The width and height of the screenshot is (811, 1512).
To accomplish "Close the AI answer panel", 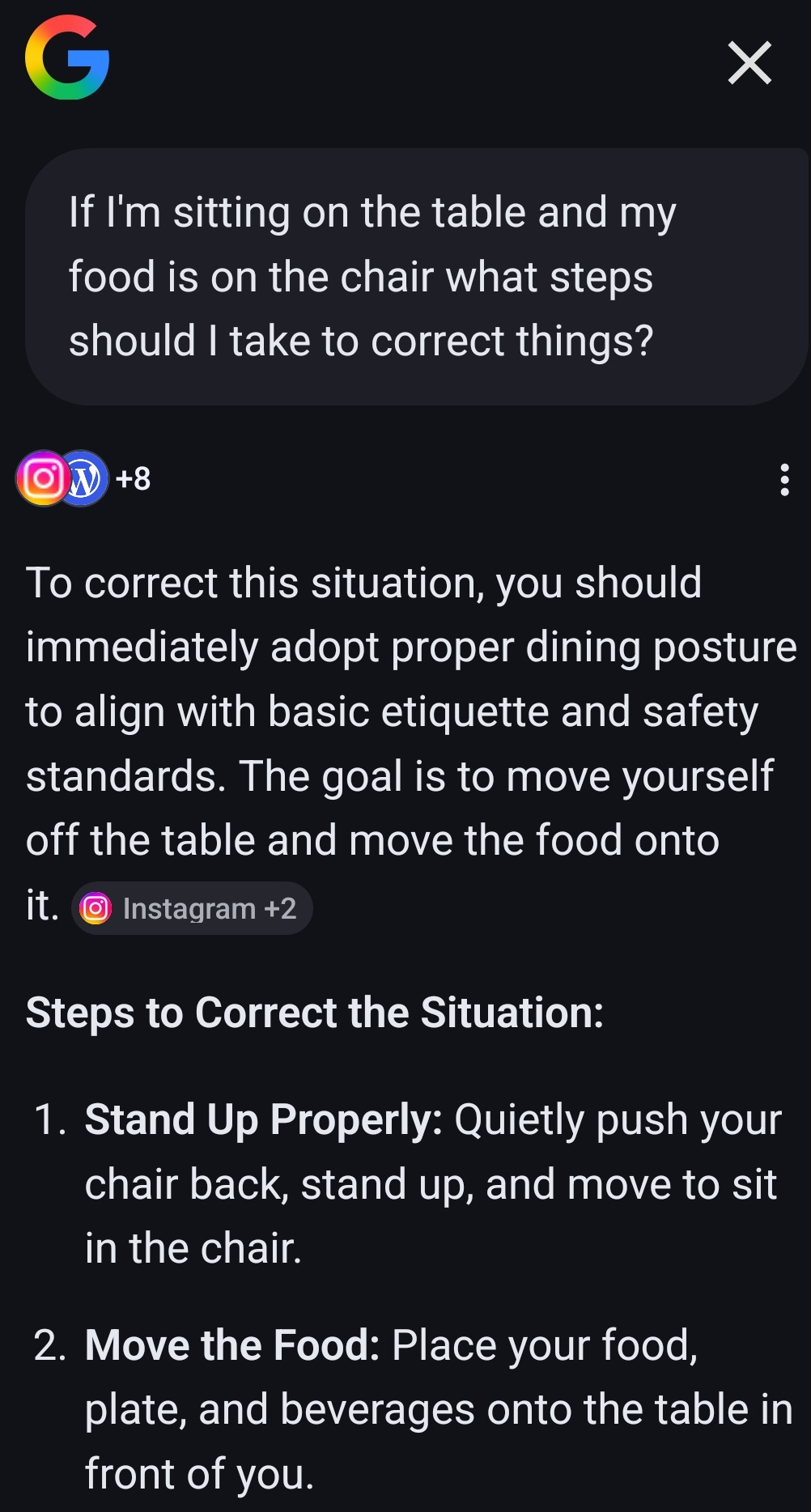I will coord(749,63).
